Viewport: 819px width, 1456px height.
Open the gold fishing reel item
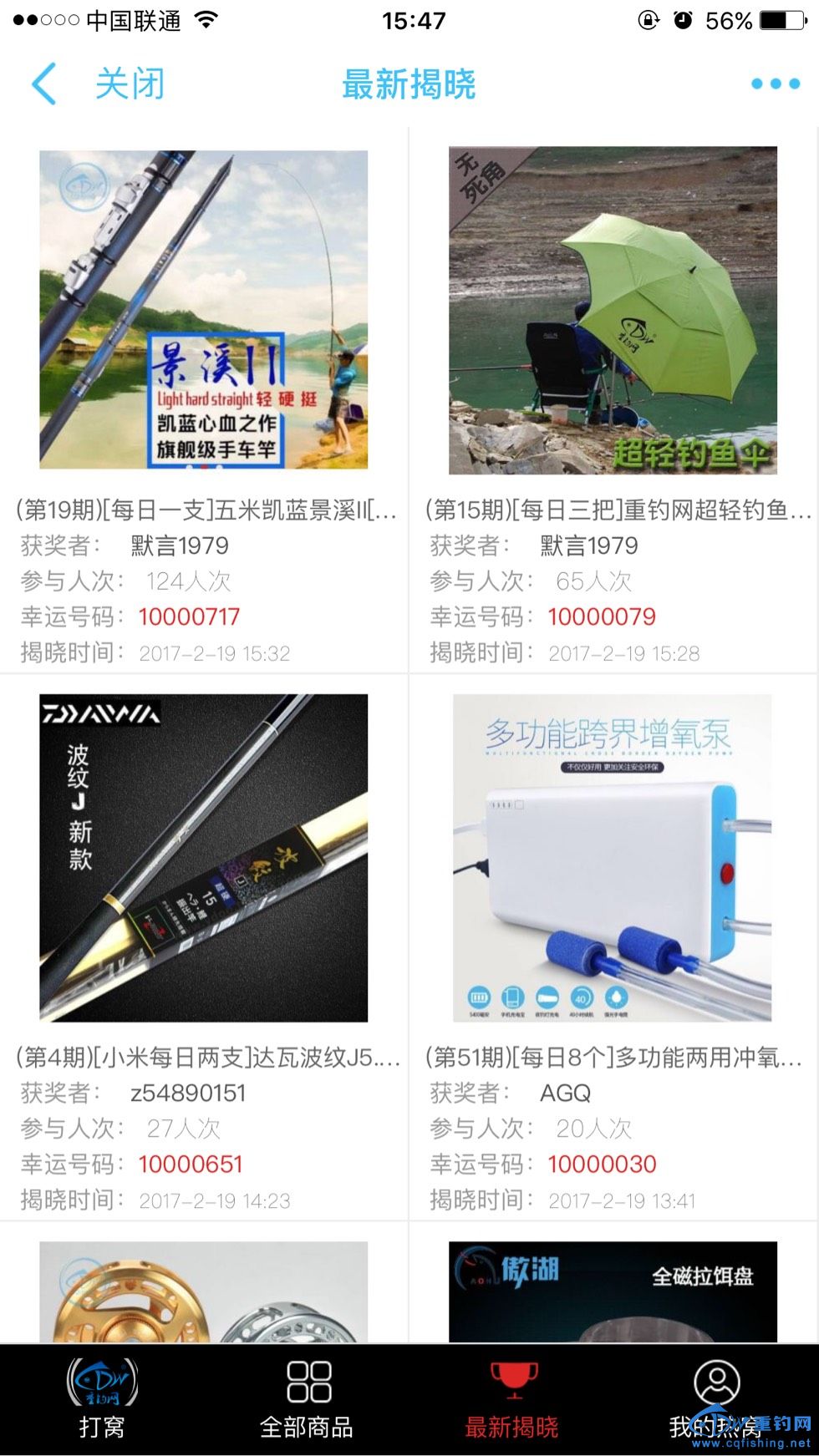204,1291
